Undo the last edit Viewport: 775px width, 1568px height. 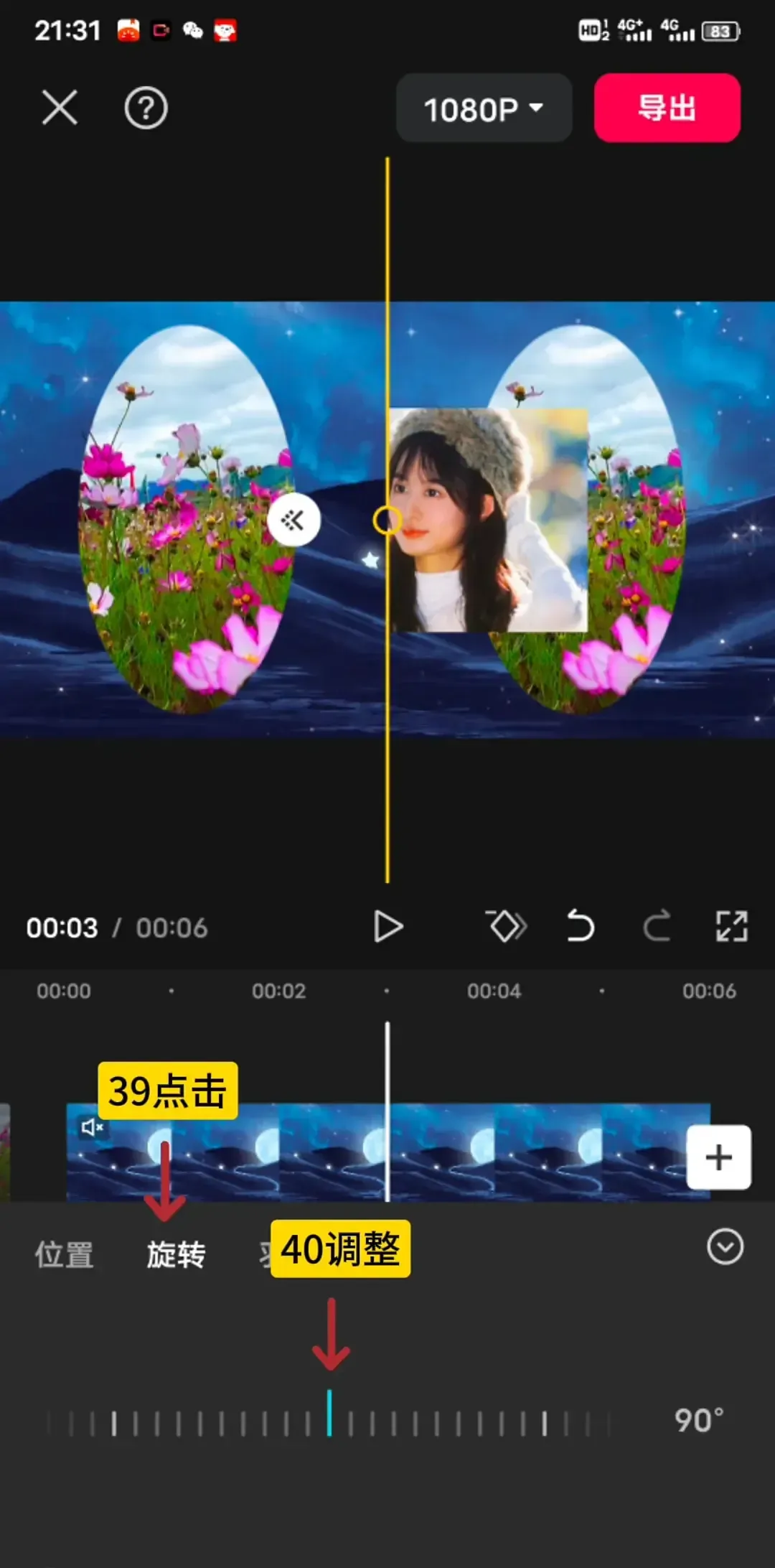[x=580, y=926]
